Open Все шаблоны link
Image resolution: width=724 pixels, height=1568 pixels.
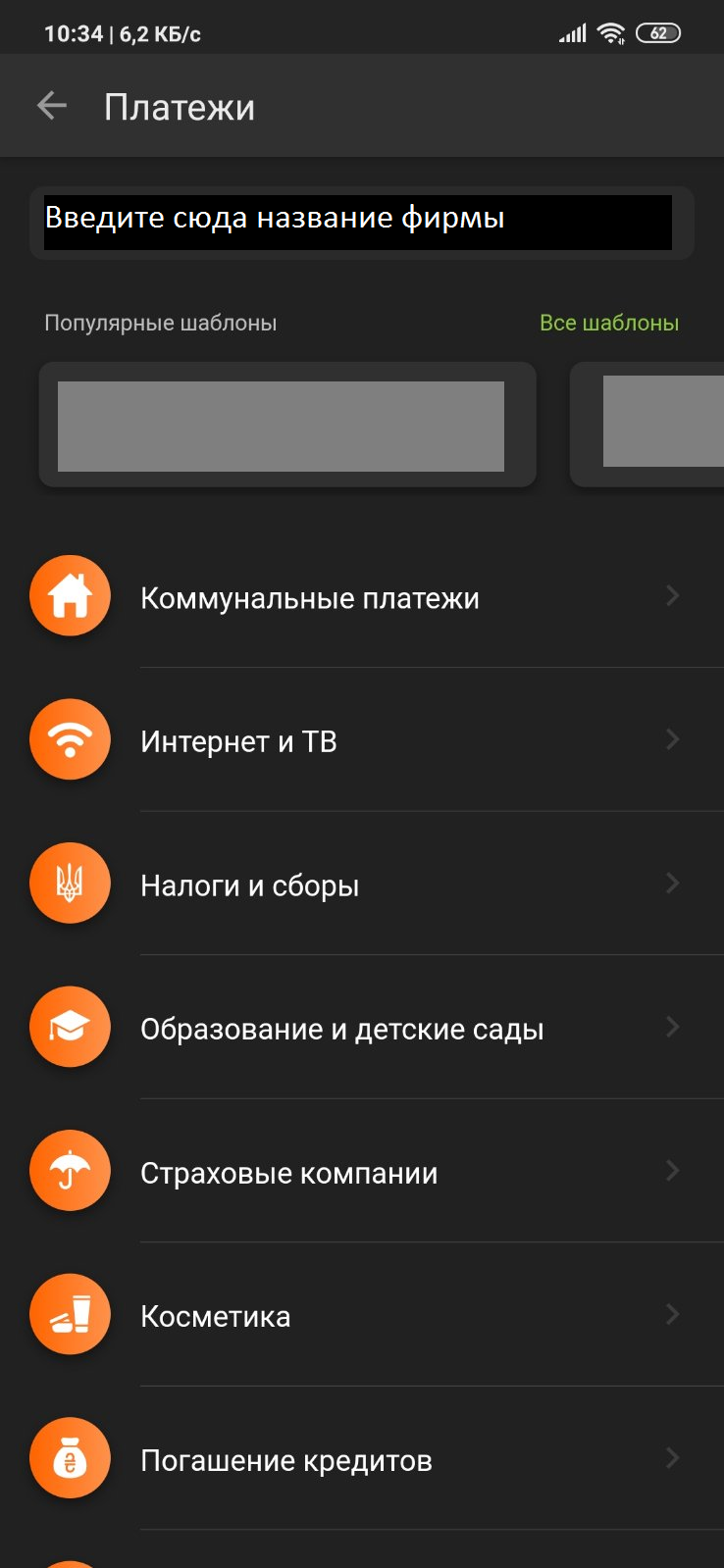point(608,323)
